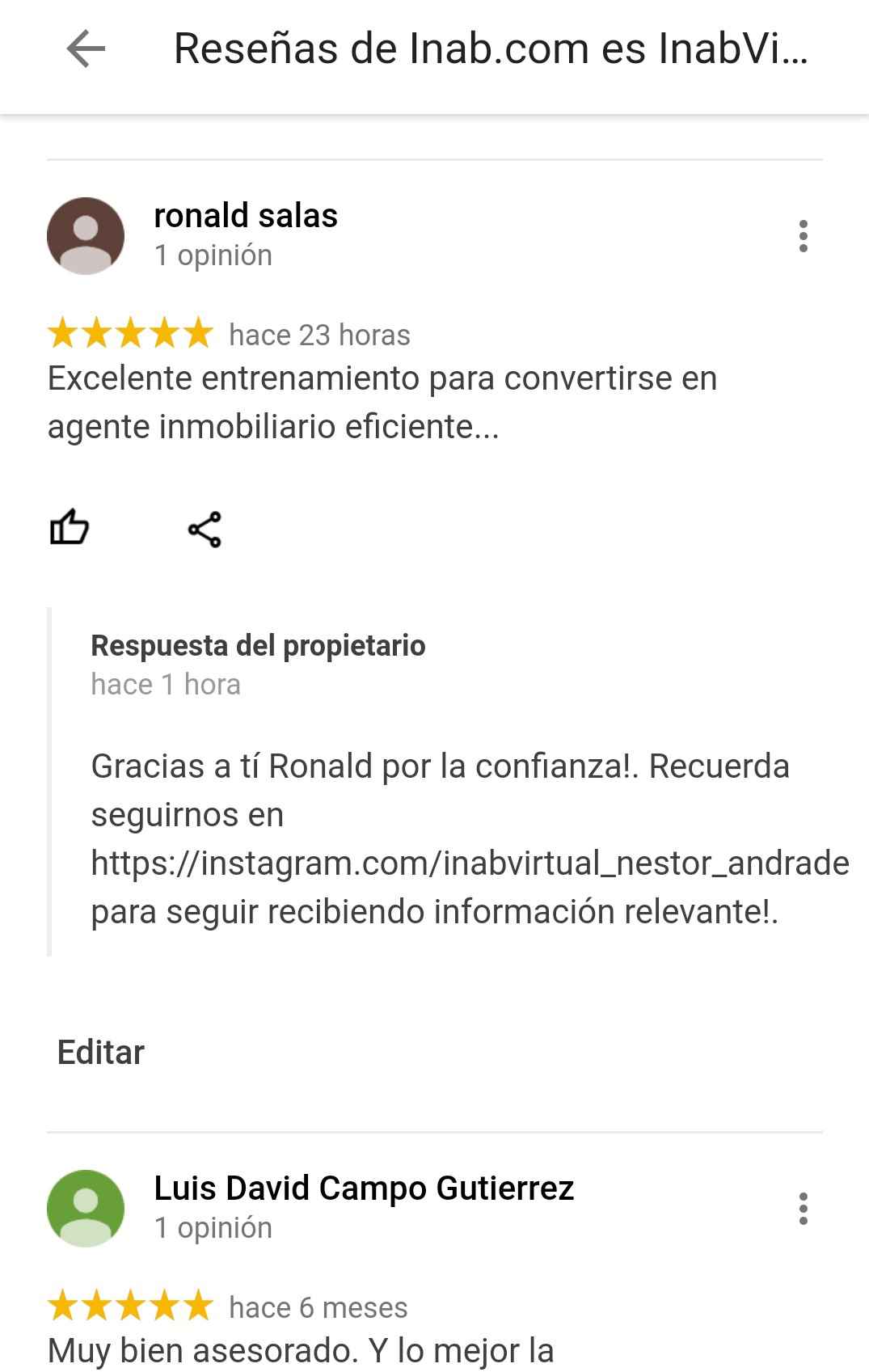Go back from the reviews page
The width and height of the screenshot is (869, 1372).
click(x=86, y=49)
